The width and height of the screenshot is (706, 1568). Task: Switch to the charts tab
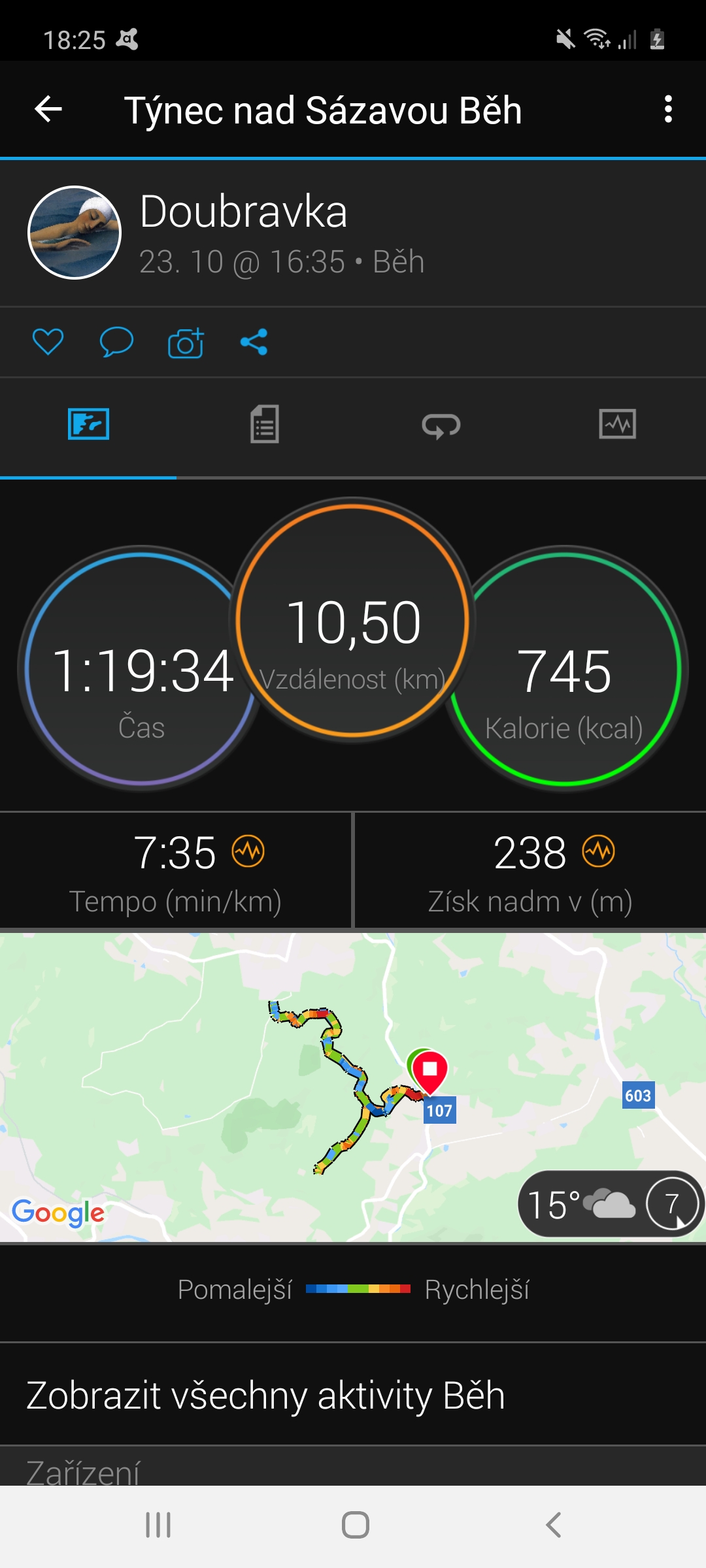point(618,425)
